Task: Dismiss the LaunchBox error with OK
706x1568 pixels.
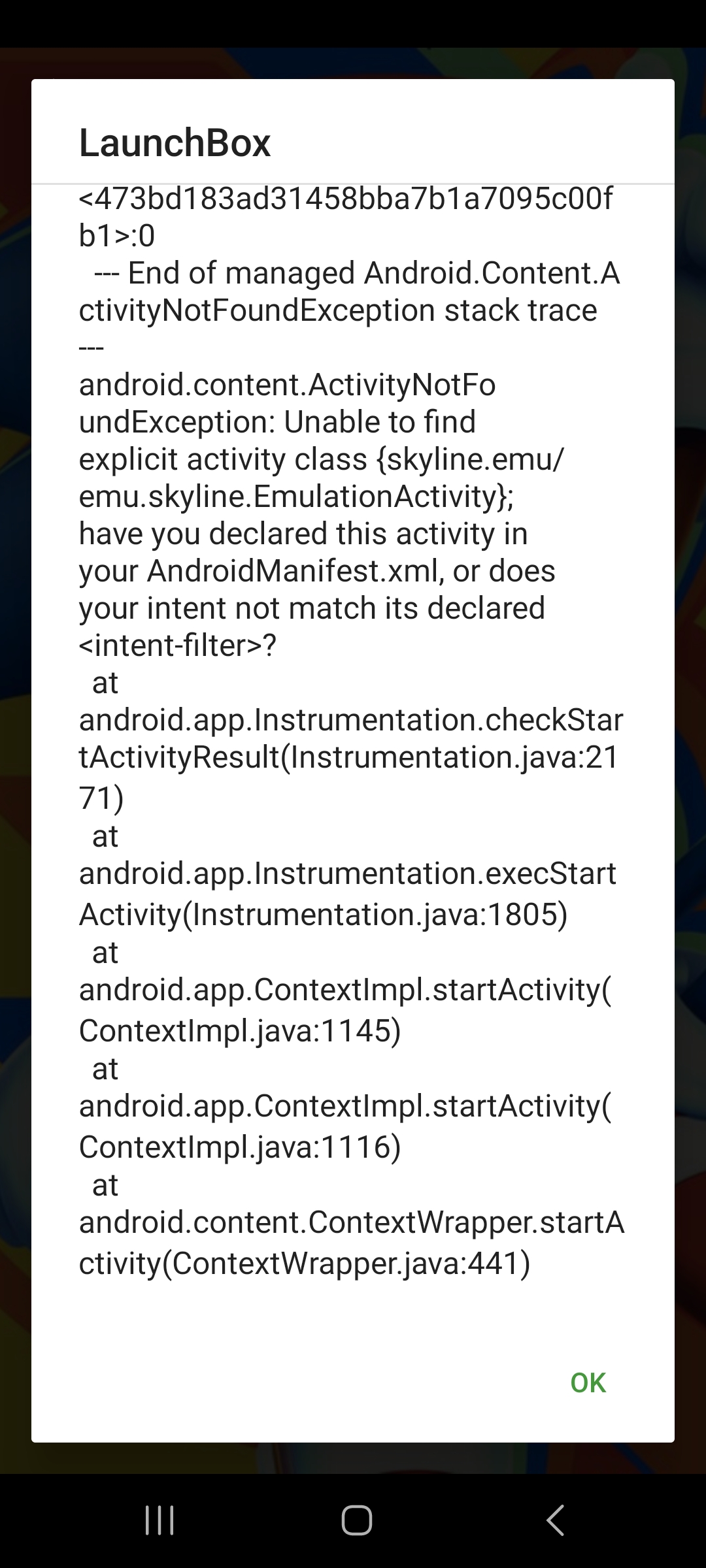Action: click(588, 1382)
